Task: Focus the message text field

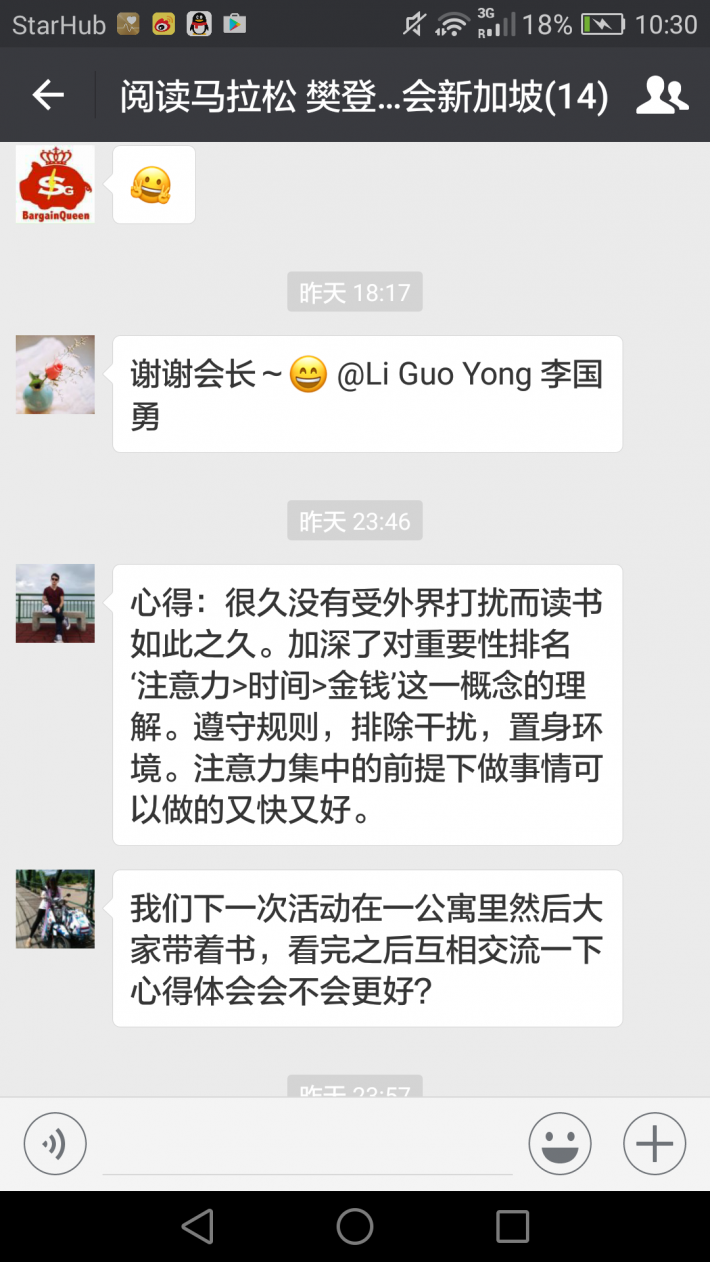Action: point(308,1145)
